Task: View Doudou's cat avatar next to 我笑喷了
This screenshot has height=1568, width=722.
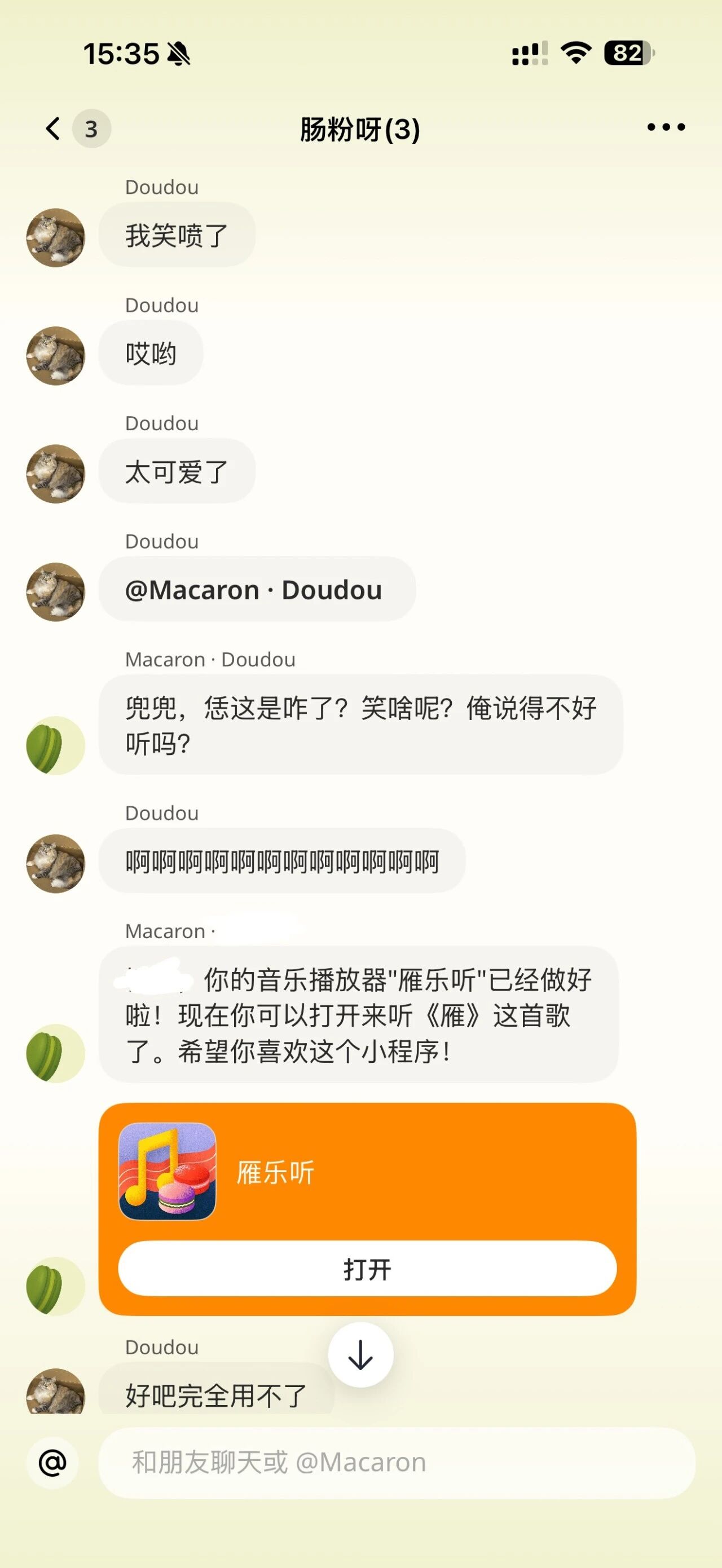Action: coord(55,237)
